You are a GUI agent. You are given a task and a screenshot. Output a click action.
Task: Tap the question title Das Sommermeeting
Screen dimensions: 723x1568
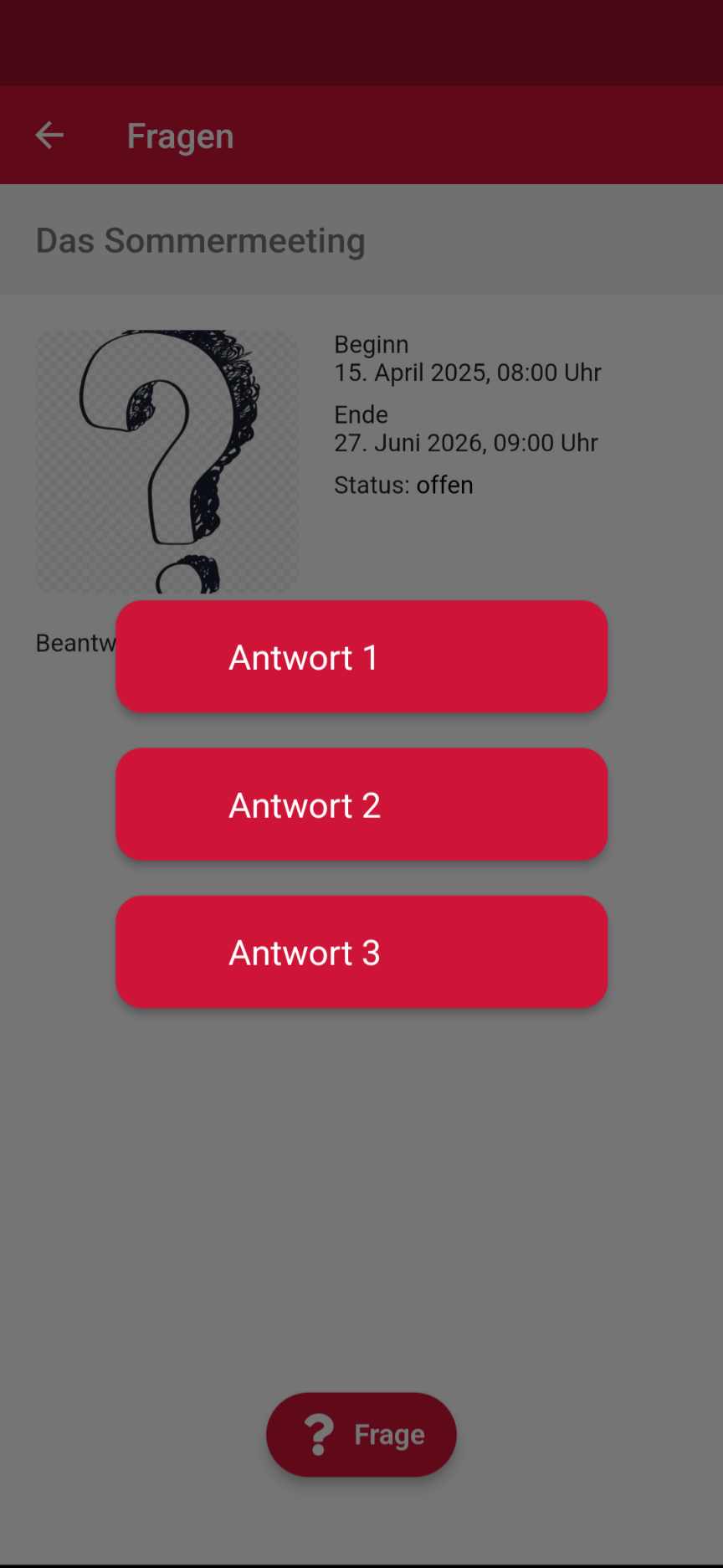coord(200,240)
